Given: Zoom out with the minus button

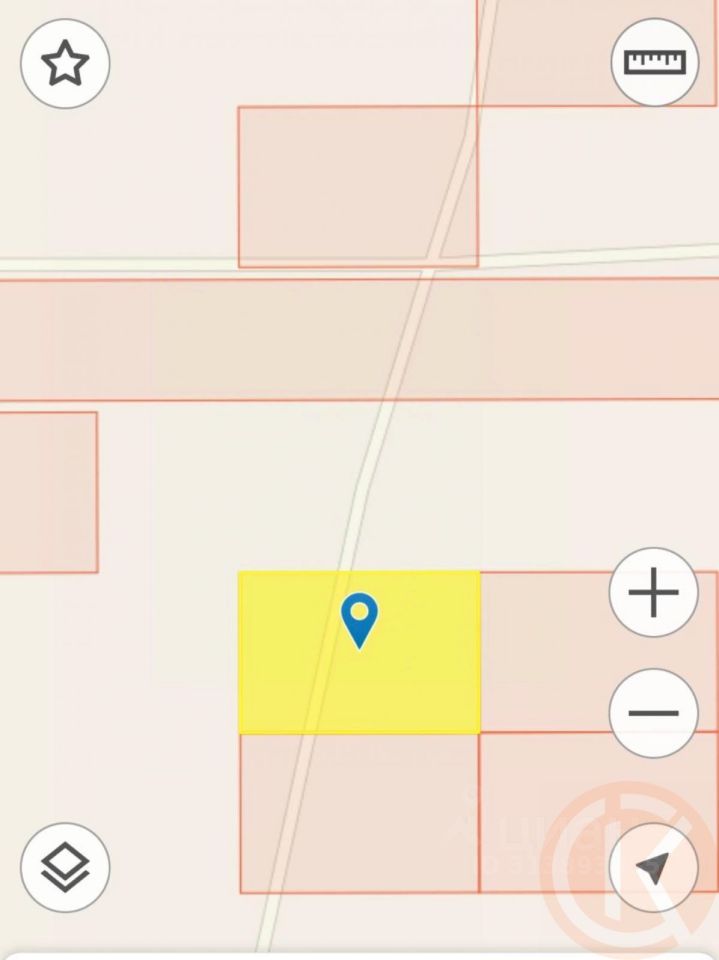Looking at the screenshot, I should [x=653, y=713].
